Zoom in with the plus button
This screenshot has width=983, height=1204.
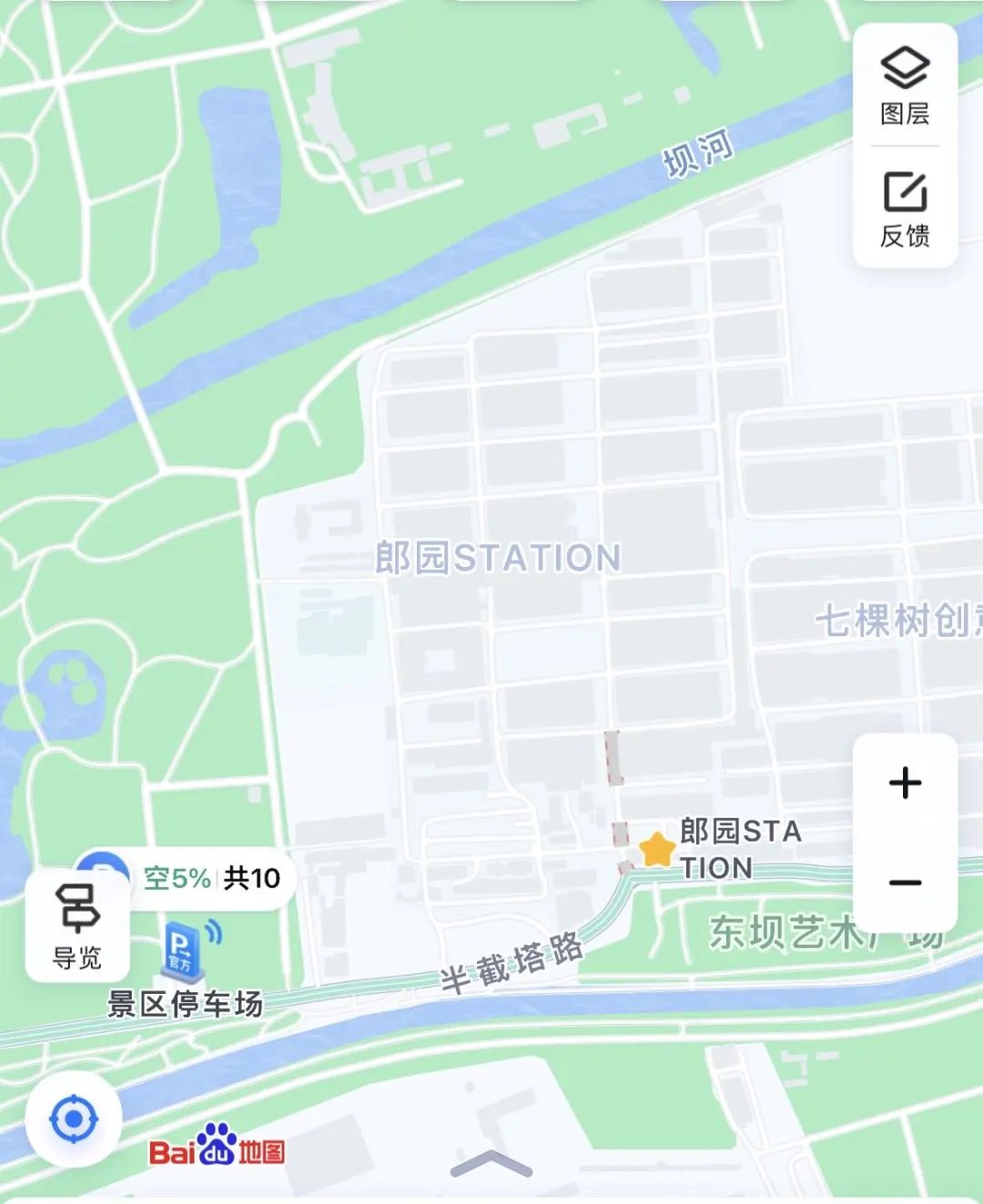[905, 783]
